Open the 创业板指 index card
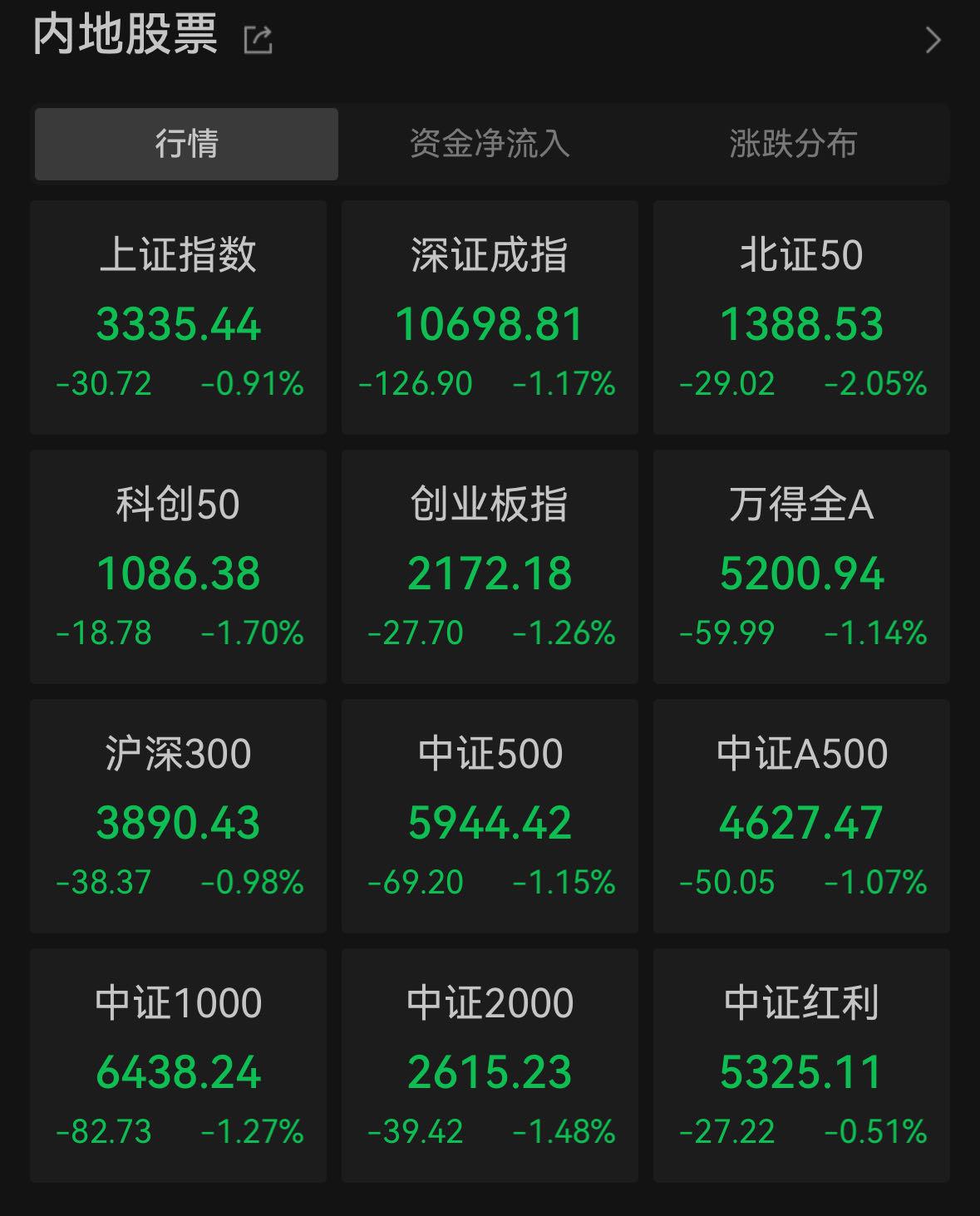980x1216 pixels. tap(490, 567)
